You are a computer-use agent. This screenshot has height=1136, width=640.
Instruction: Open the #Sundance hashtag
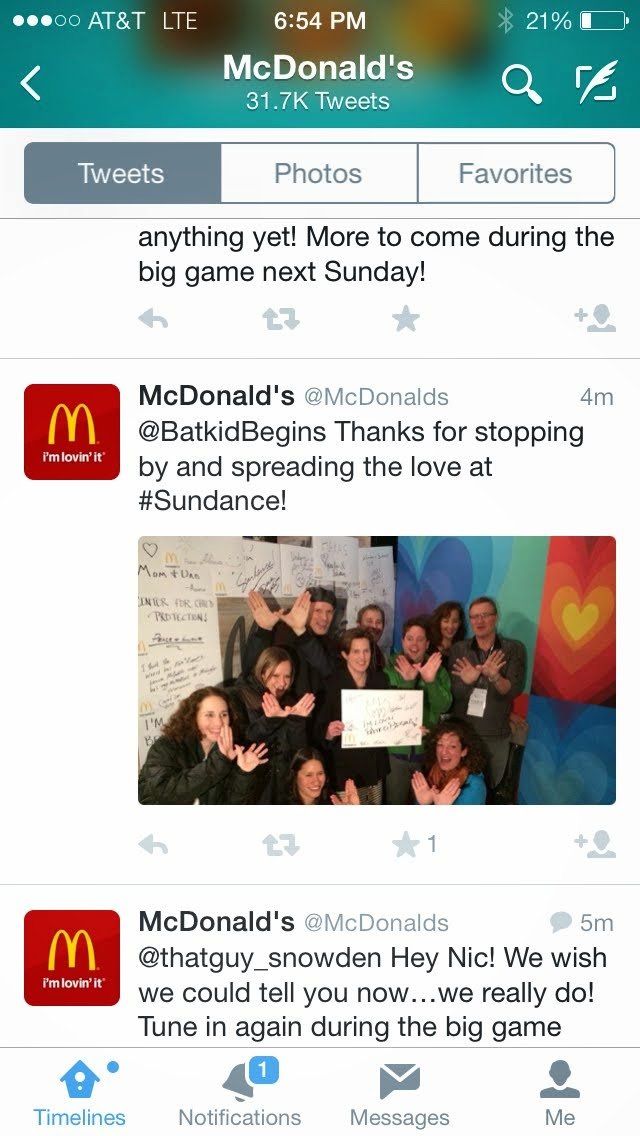(212, 501)
